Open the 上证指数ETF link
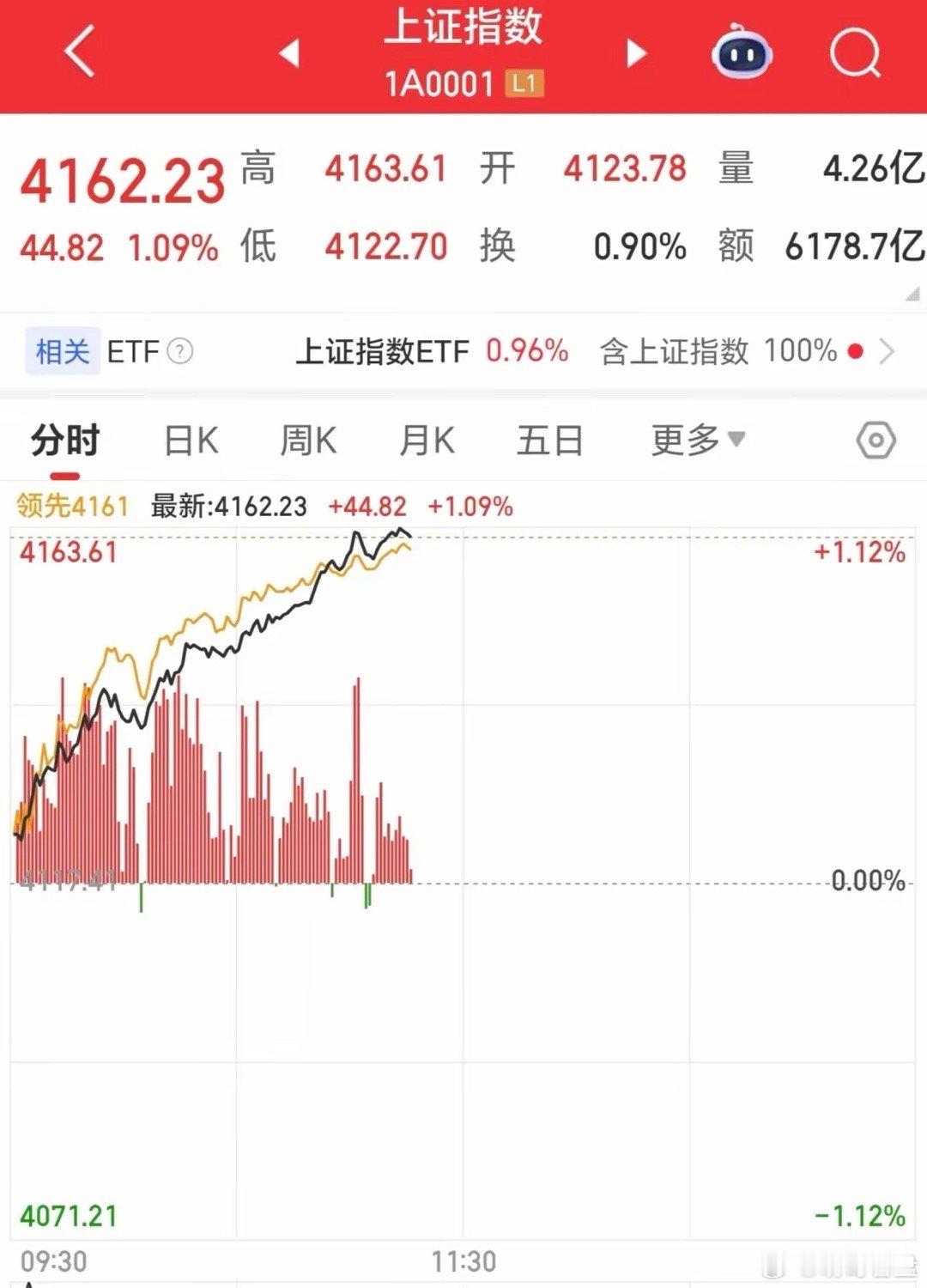 pyautogui.click(x=384, y=352)
